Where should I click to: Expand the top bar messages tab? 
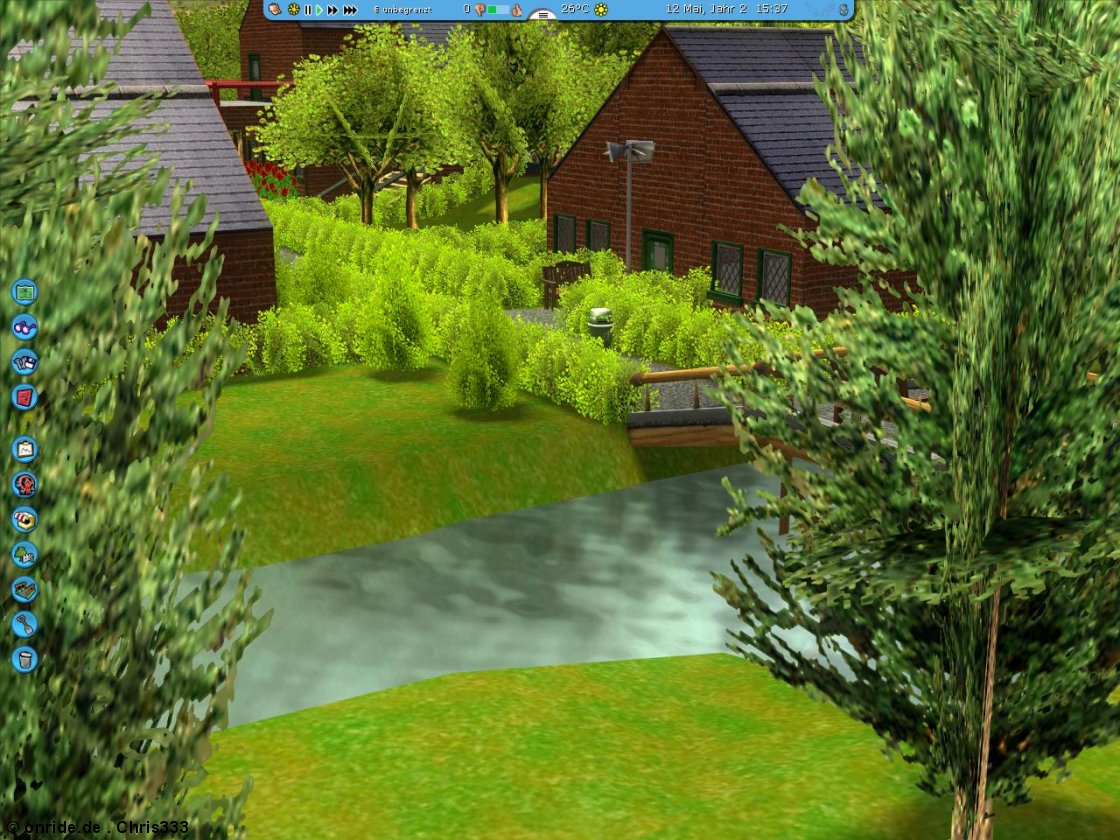tap(541, 15)
